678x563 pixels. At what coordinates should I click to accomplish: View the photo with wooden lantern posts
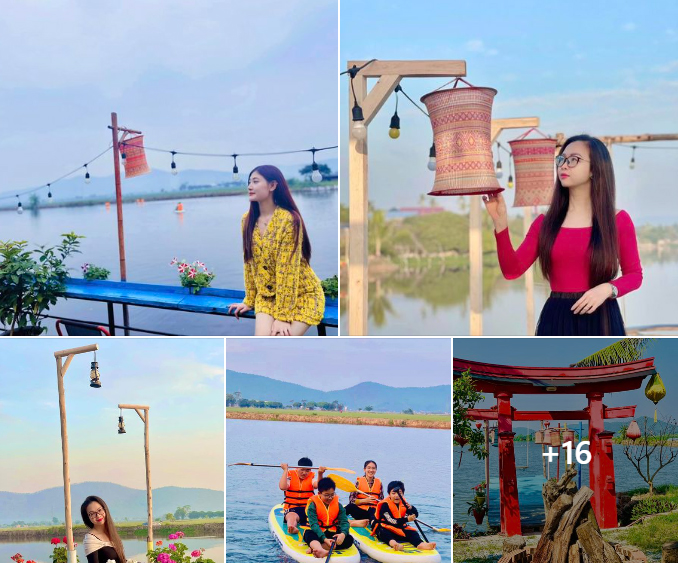pos(112,451)
